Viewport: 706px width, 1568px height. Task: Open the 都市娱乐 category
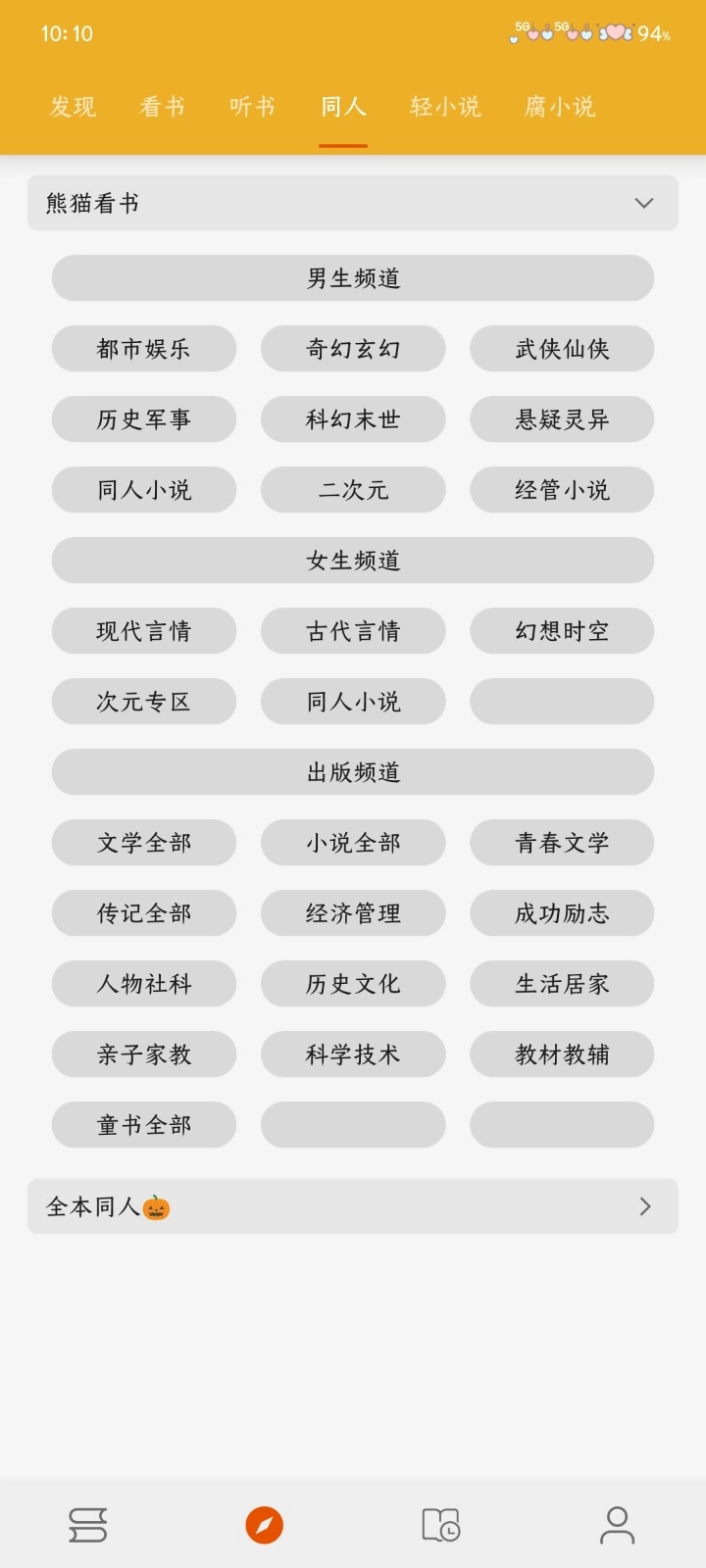143,349
